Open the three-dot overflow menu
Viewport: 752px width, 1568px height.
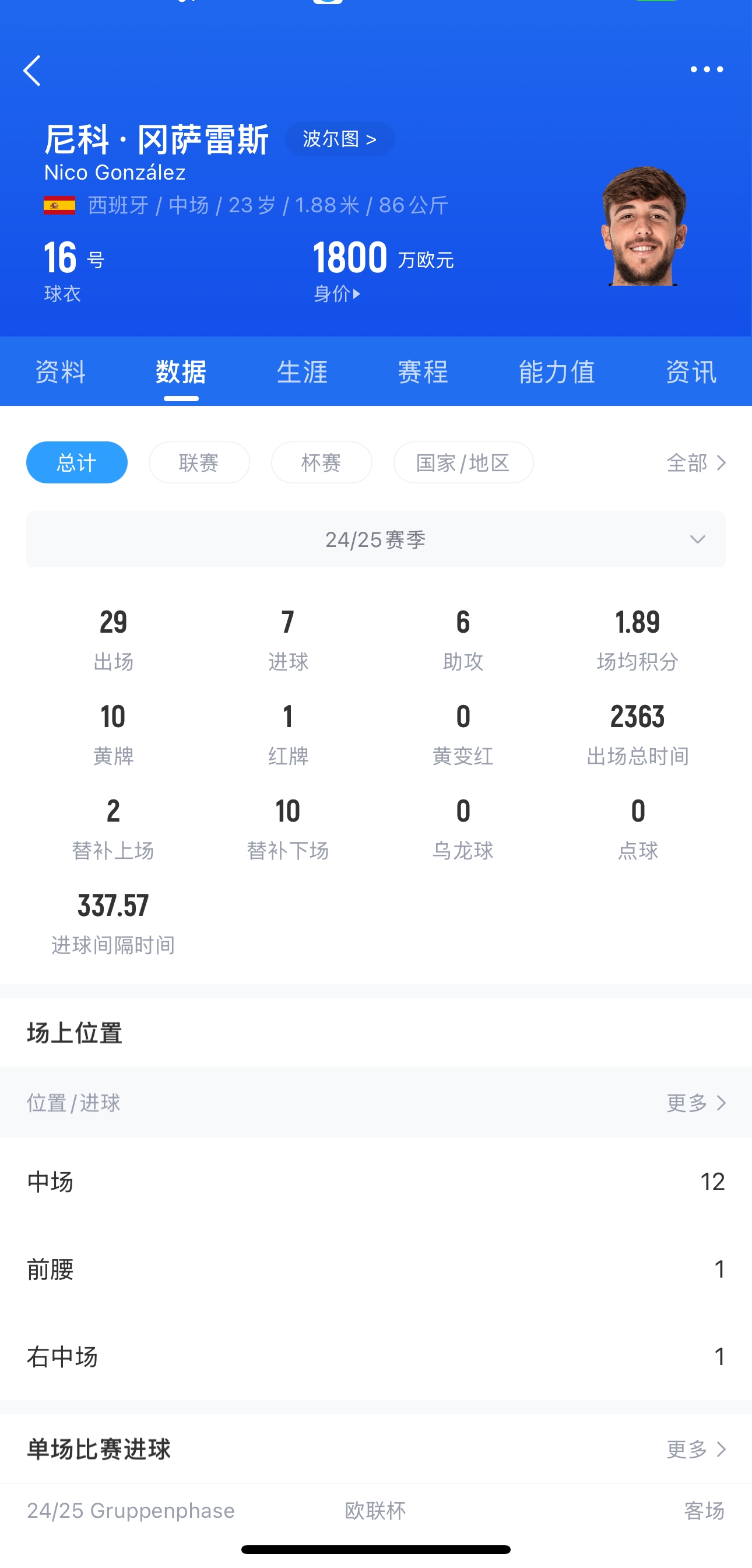click(707, 69)
